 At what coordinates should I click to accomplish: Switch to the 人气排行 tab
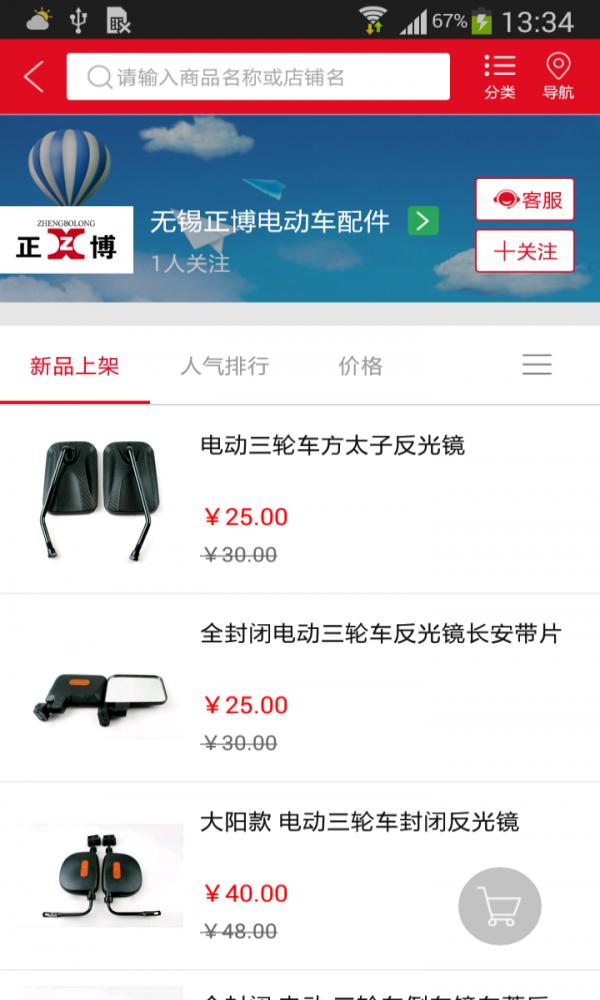click(225, 366)
